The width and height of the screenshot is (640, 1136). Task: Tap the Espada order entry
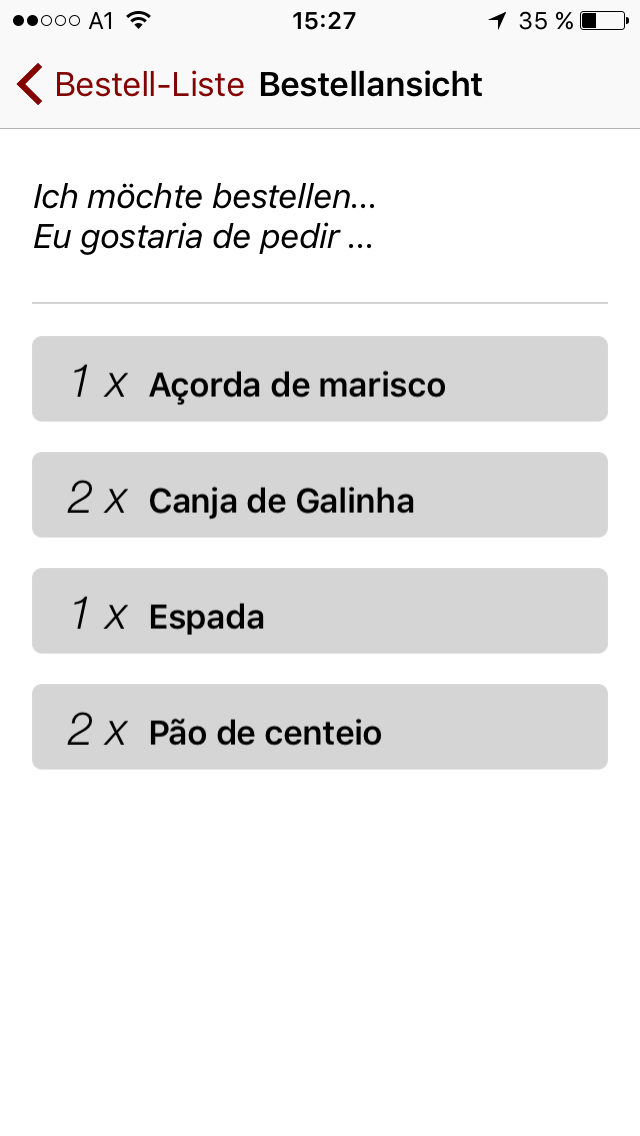[x=320, y=611]
